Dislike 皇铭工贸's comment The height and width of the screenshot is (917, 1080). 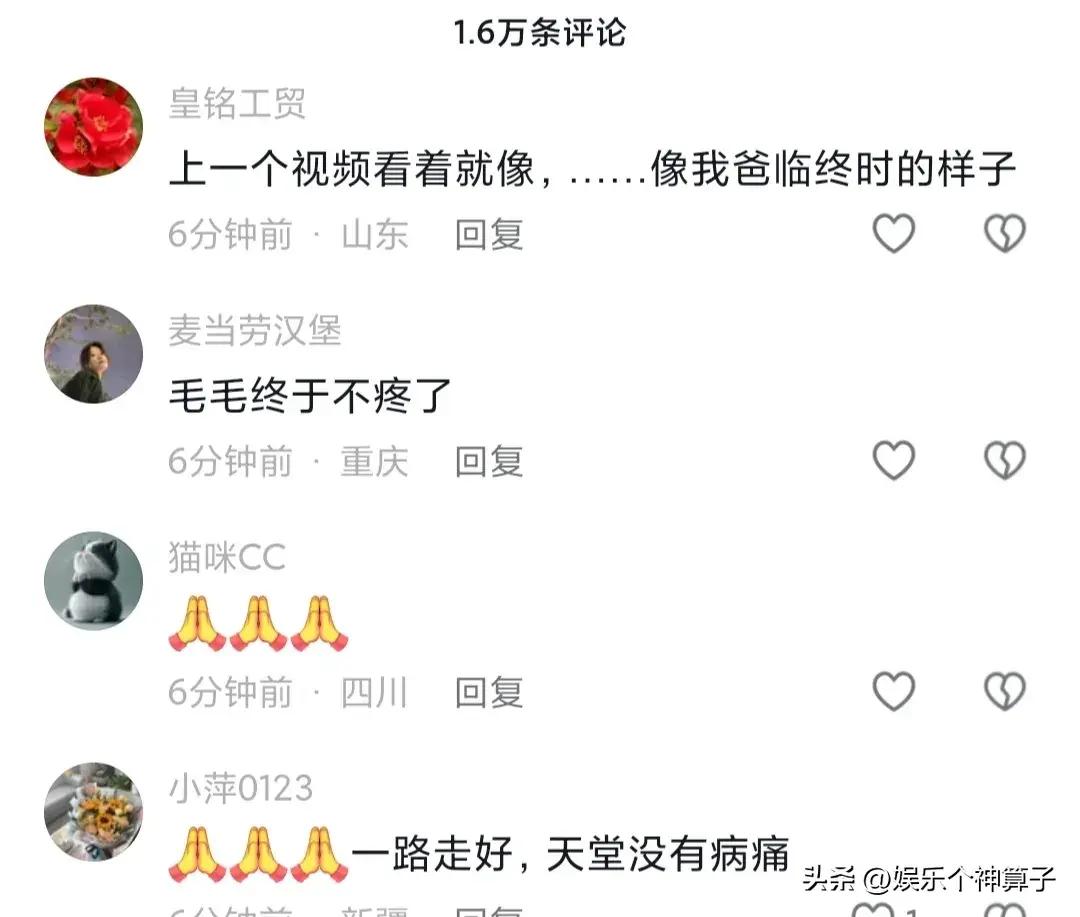[x=1004, y=235]
